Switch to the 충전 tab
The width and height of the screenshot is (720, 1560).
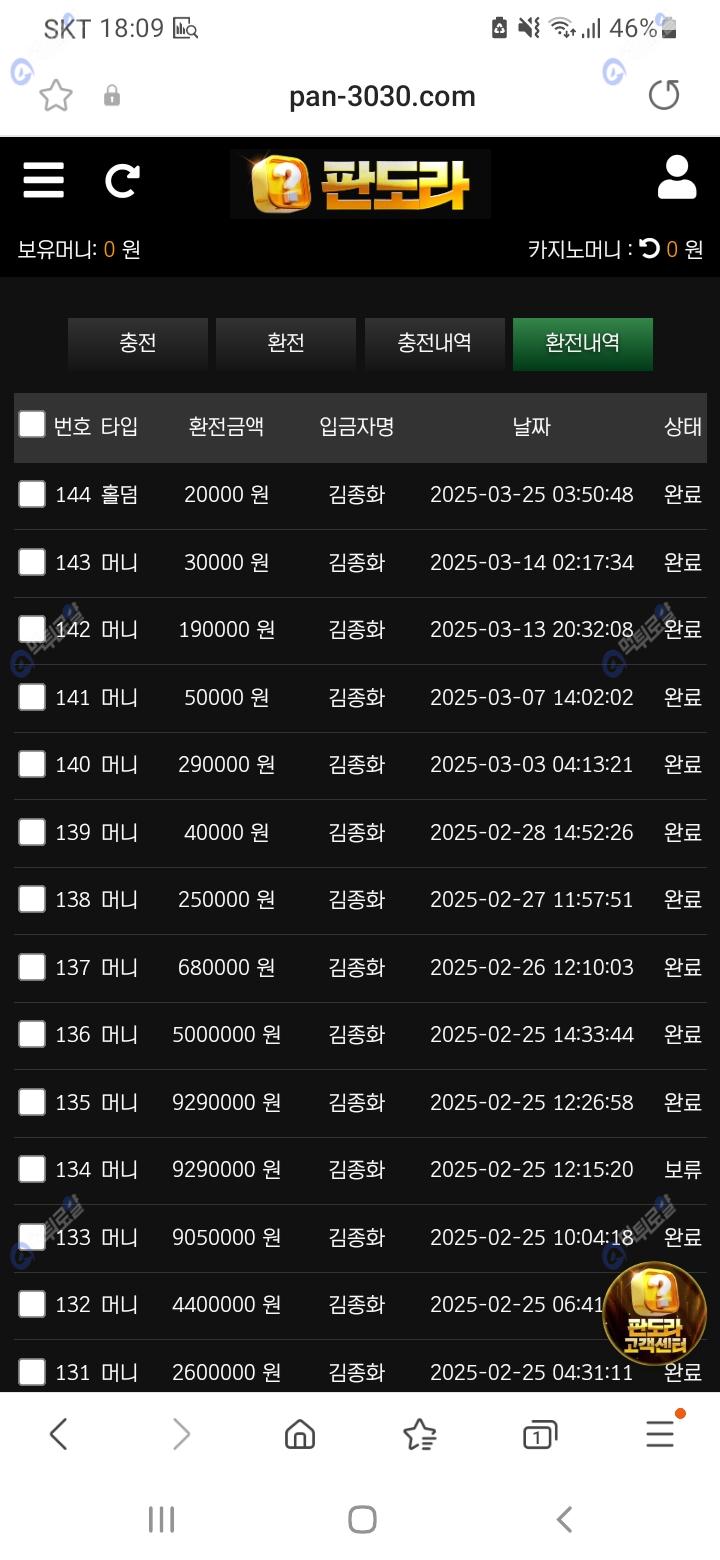[138, 344]
